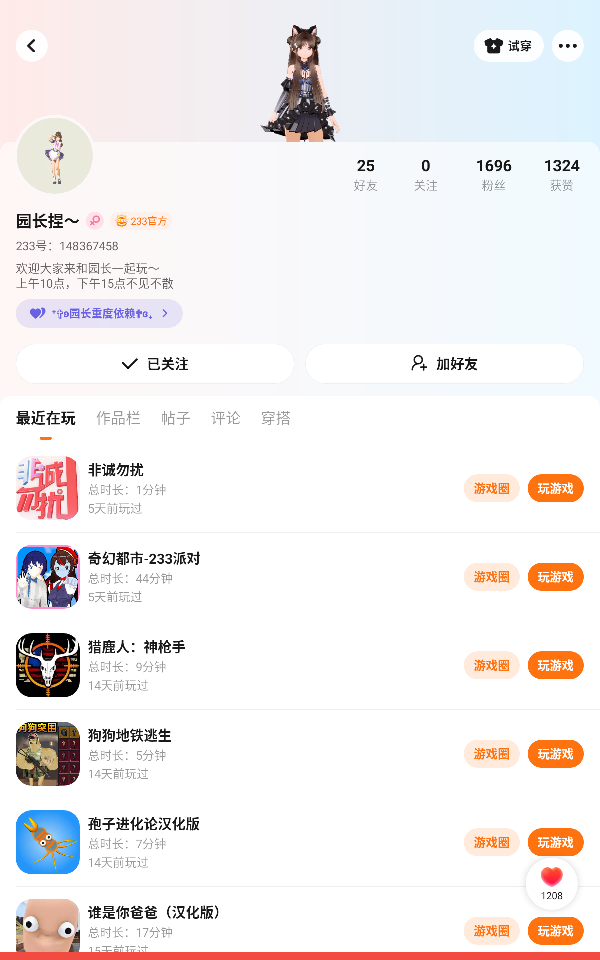Switch to the 作品栏 tab
The width and height of the screenshot is (600, 960).
[118, 418]
